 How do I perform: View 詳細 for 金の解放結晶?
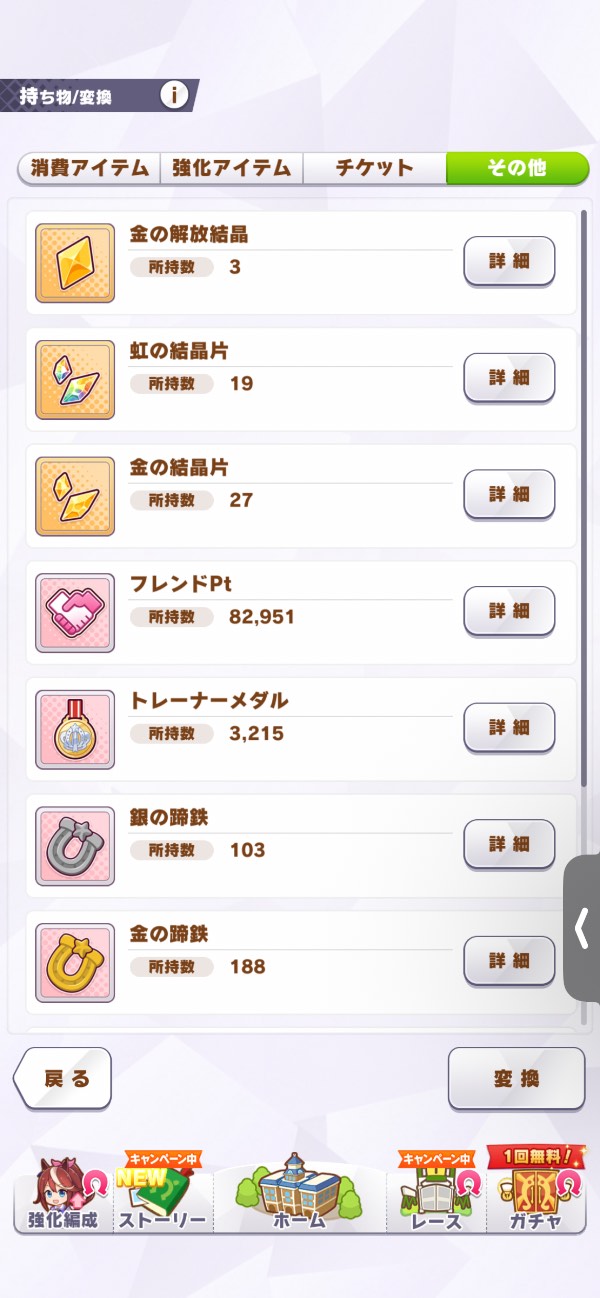click(509, 261)
